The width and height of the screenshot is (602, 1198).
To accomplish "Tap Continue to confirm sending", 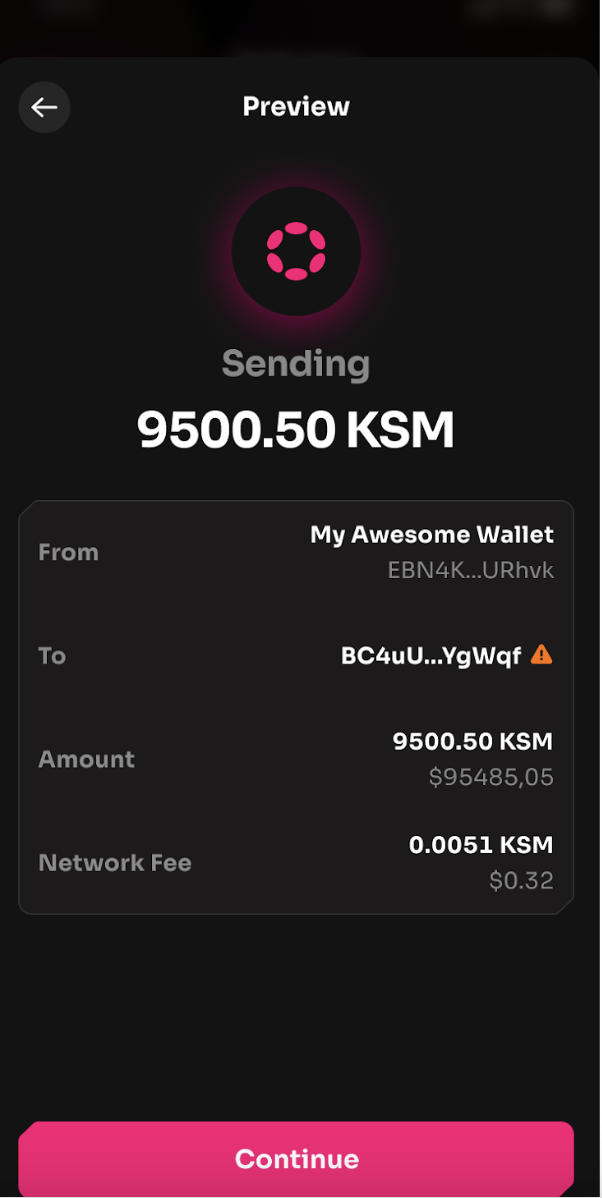I will [x=296, y=1158].
